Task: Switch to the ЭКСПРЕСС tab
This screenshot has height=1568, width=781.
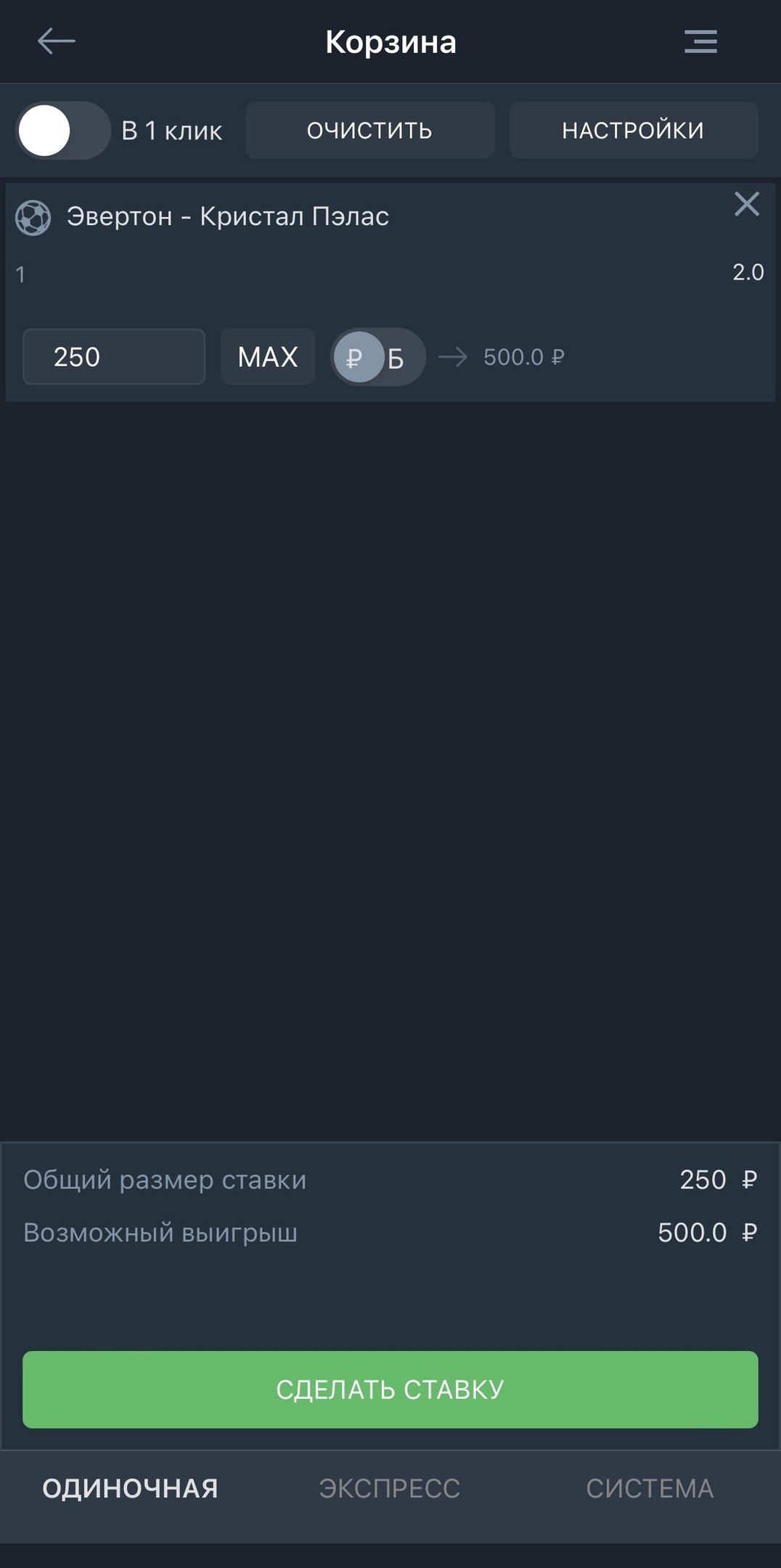Action: click(x=390, y=1488)
